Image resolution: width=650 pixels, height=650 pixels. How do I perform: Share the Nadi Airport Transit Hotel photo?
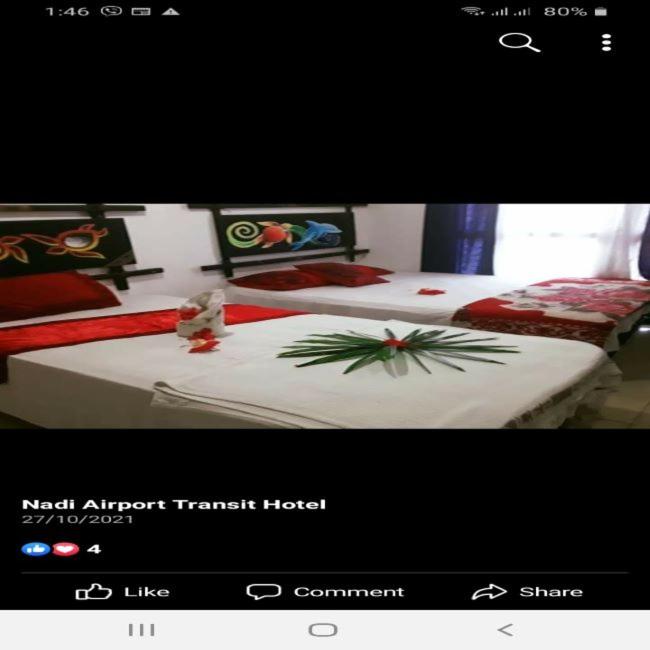527,592
